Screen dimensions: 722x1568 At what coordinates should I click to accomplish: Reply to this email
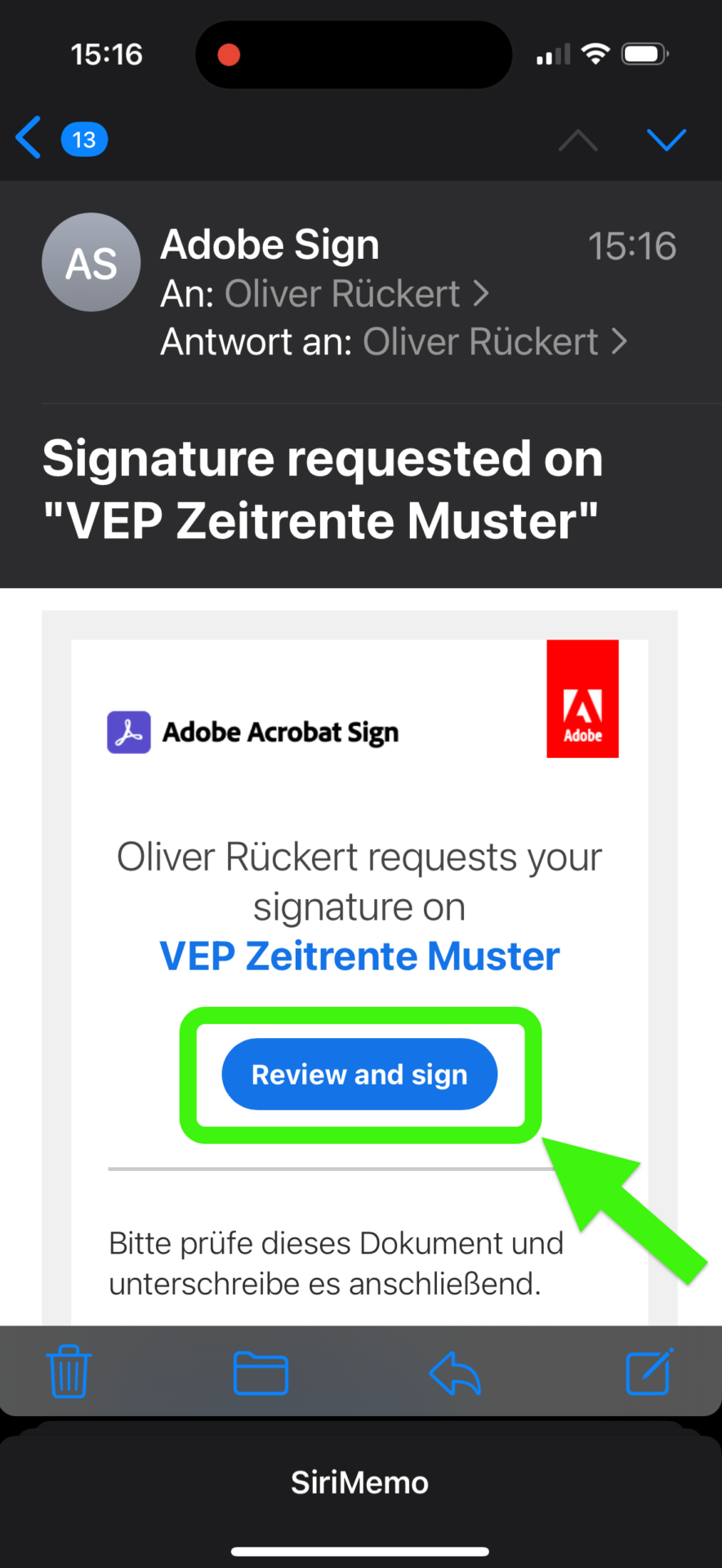455,1373
